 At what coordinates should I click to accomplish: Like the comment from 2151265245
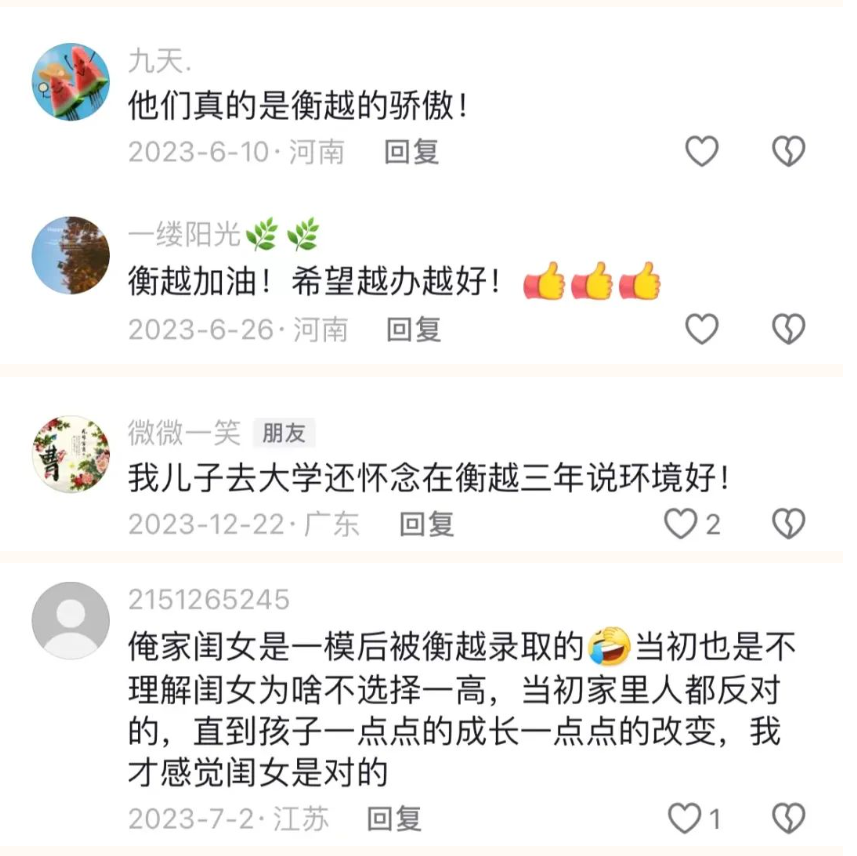pyautogui.click(x=685, y=819)
